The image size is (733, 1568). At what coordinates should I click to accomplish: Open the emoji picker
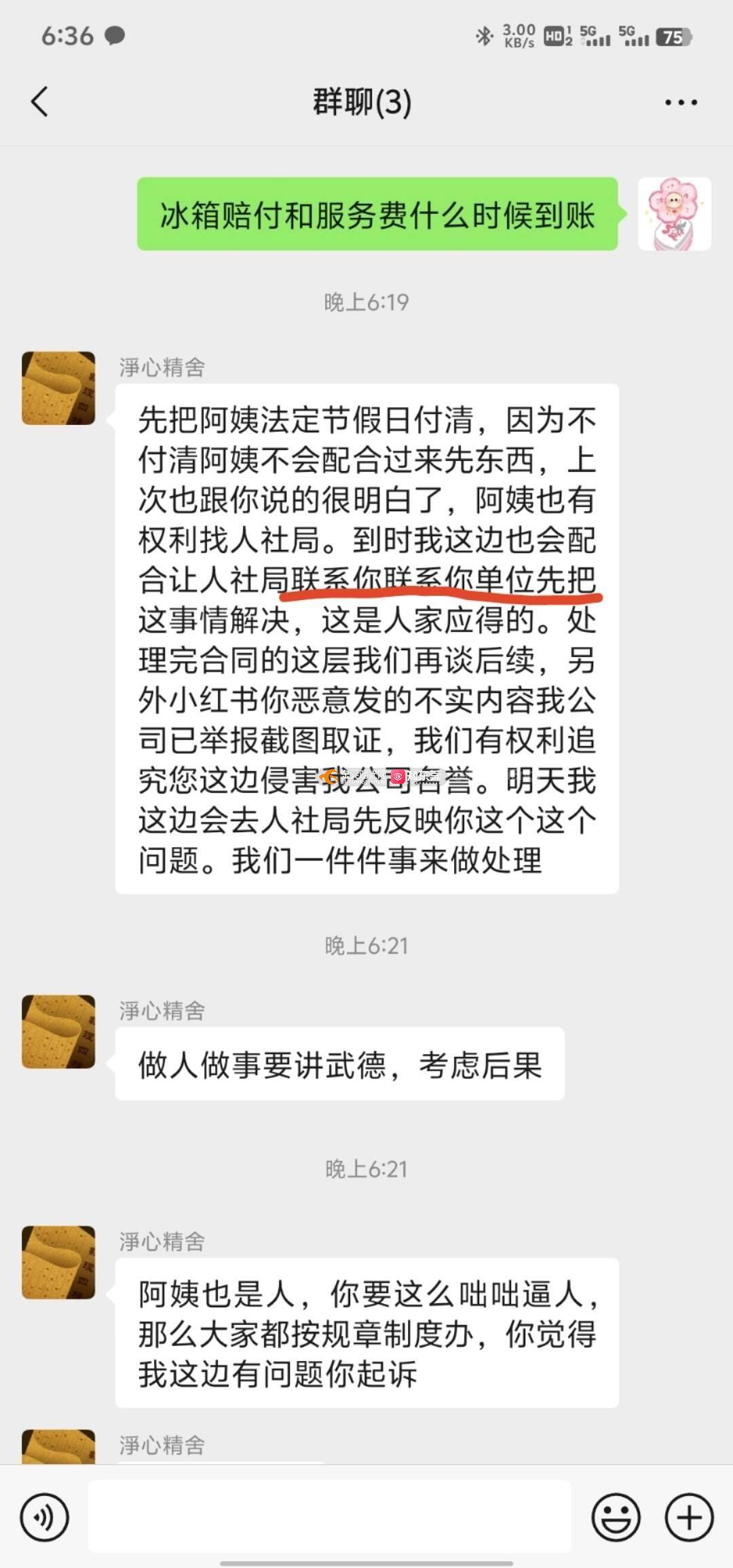coord(616,1517)
